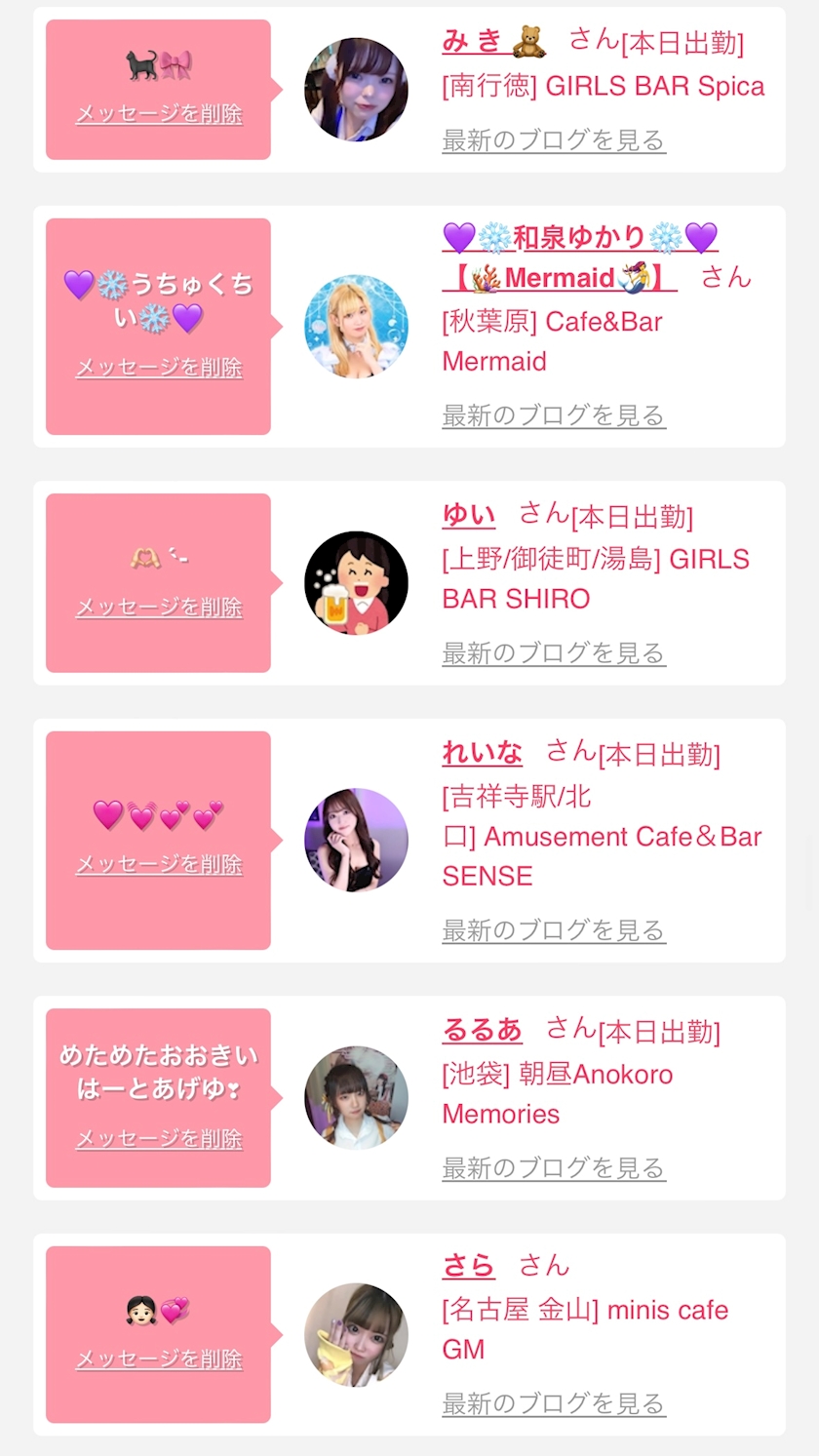Open 和泉ゆかり Mermaid profile link
This screenshot has width=819, height=1456.
[580, 257]
